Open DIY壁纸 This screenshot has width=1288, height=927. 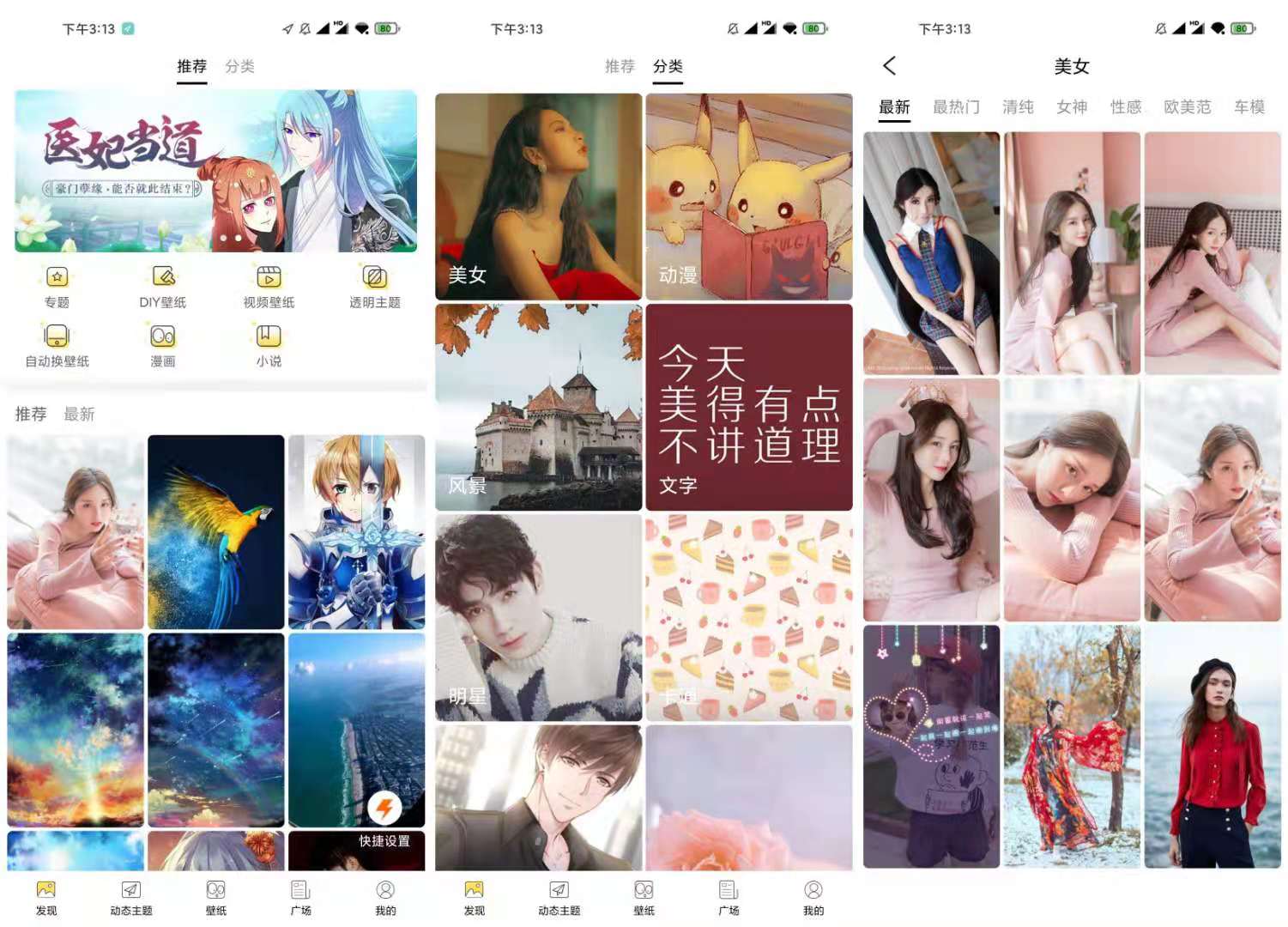coord(163,286)
